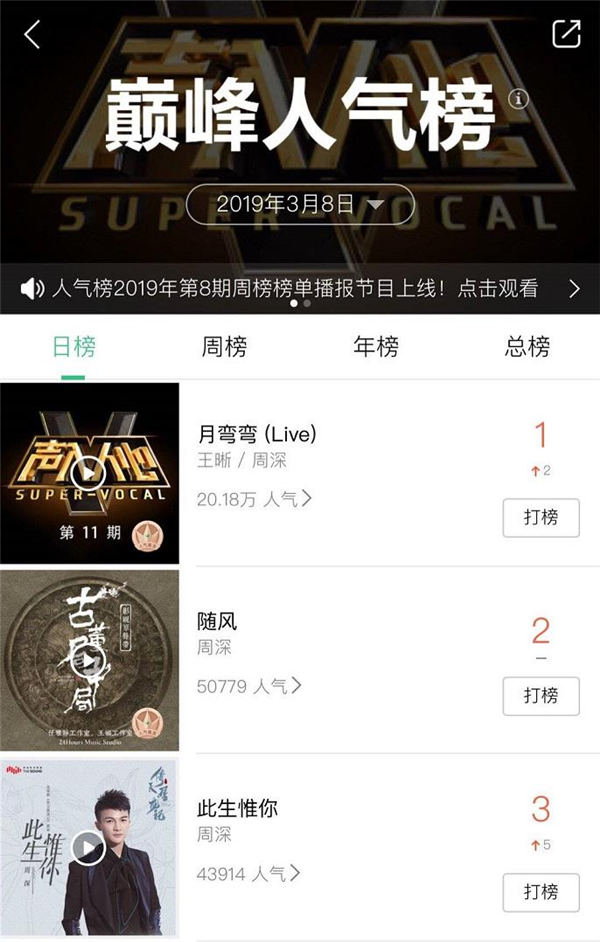
Task: Switch to the 年榜 tab
Action: (x=375, y=347)
